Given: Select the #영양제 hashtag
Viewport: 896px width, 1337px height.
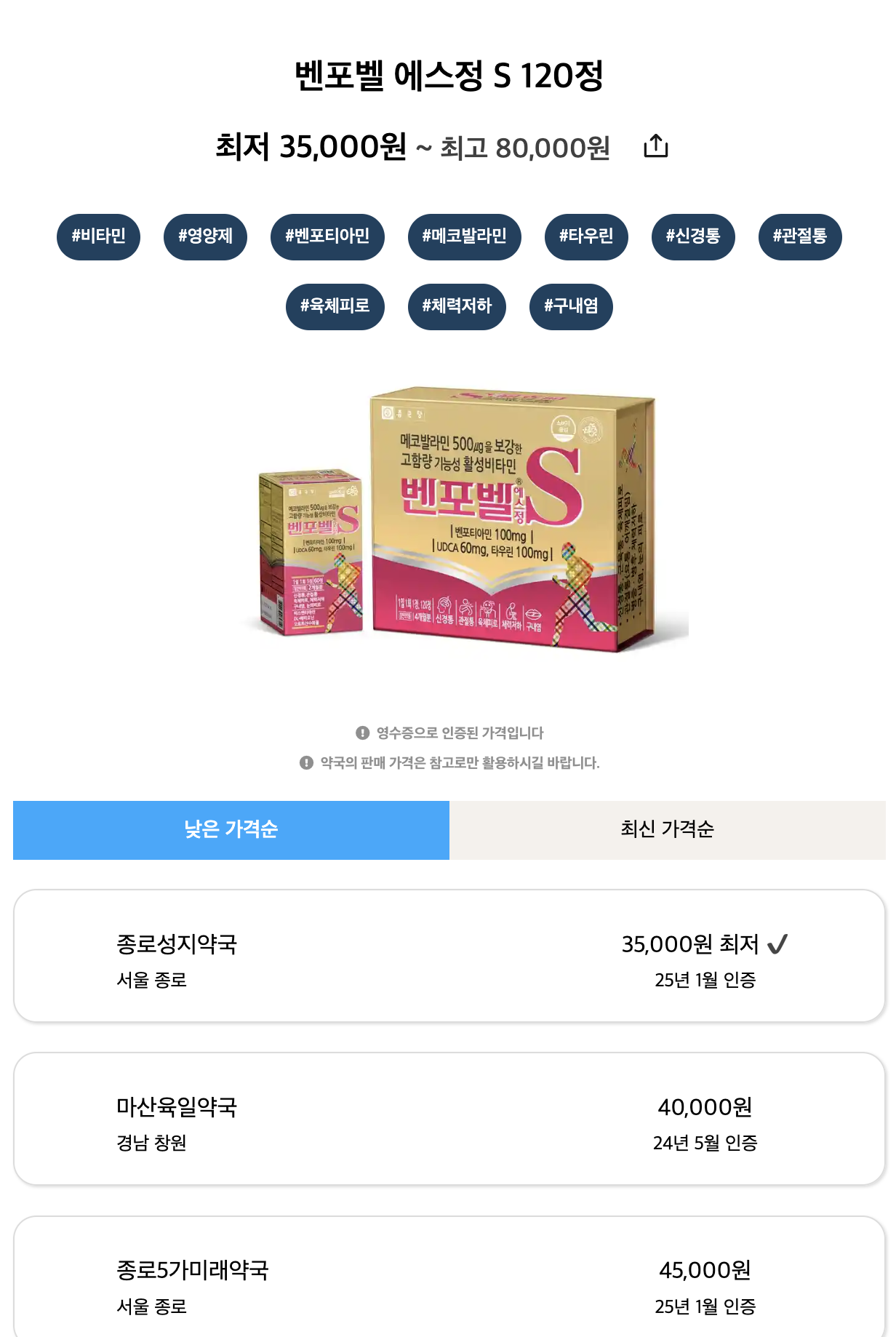Looking at the screenshot, I should coord(207,236).
